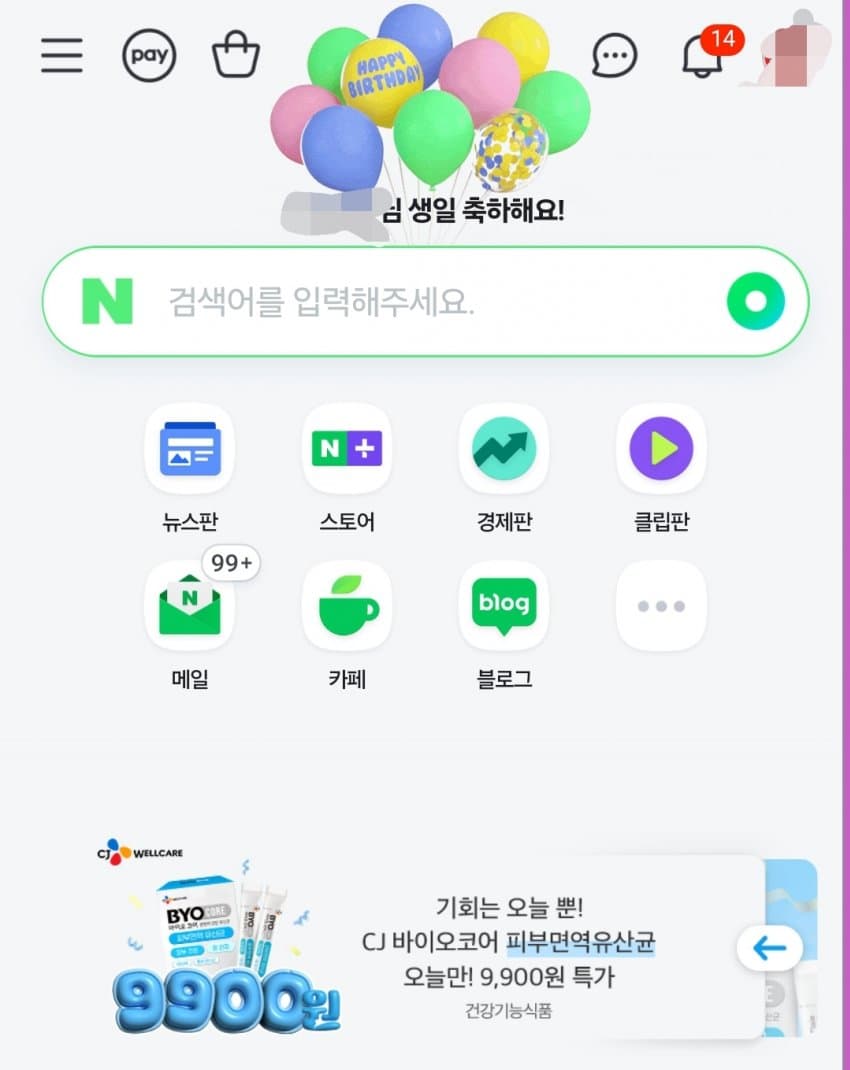Open the chat bubble icon
Image resolution: width=850 pixels, height=1070 pixels.
(615, 56)
